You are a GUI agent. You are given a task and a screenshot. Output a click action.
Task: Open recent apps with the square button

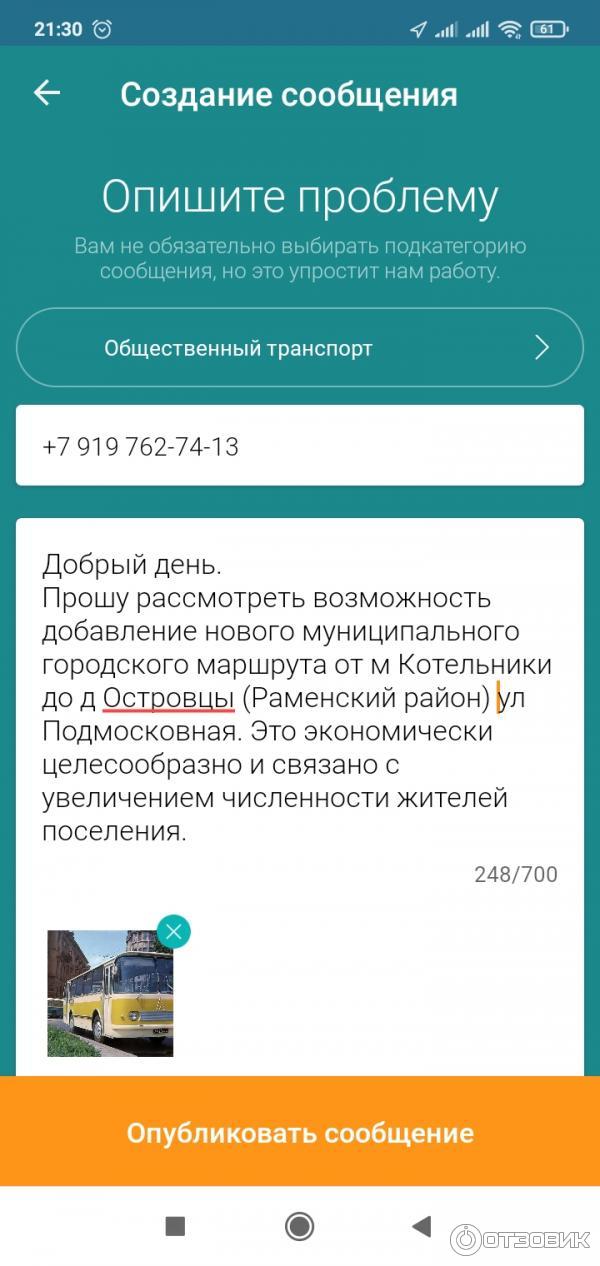click(x=175, y=1226)
